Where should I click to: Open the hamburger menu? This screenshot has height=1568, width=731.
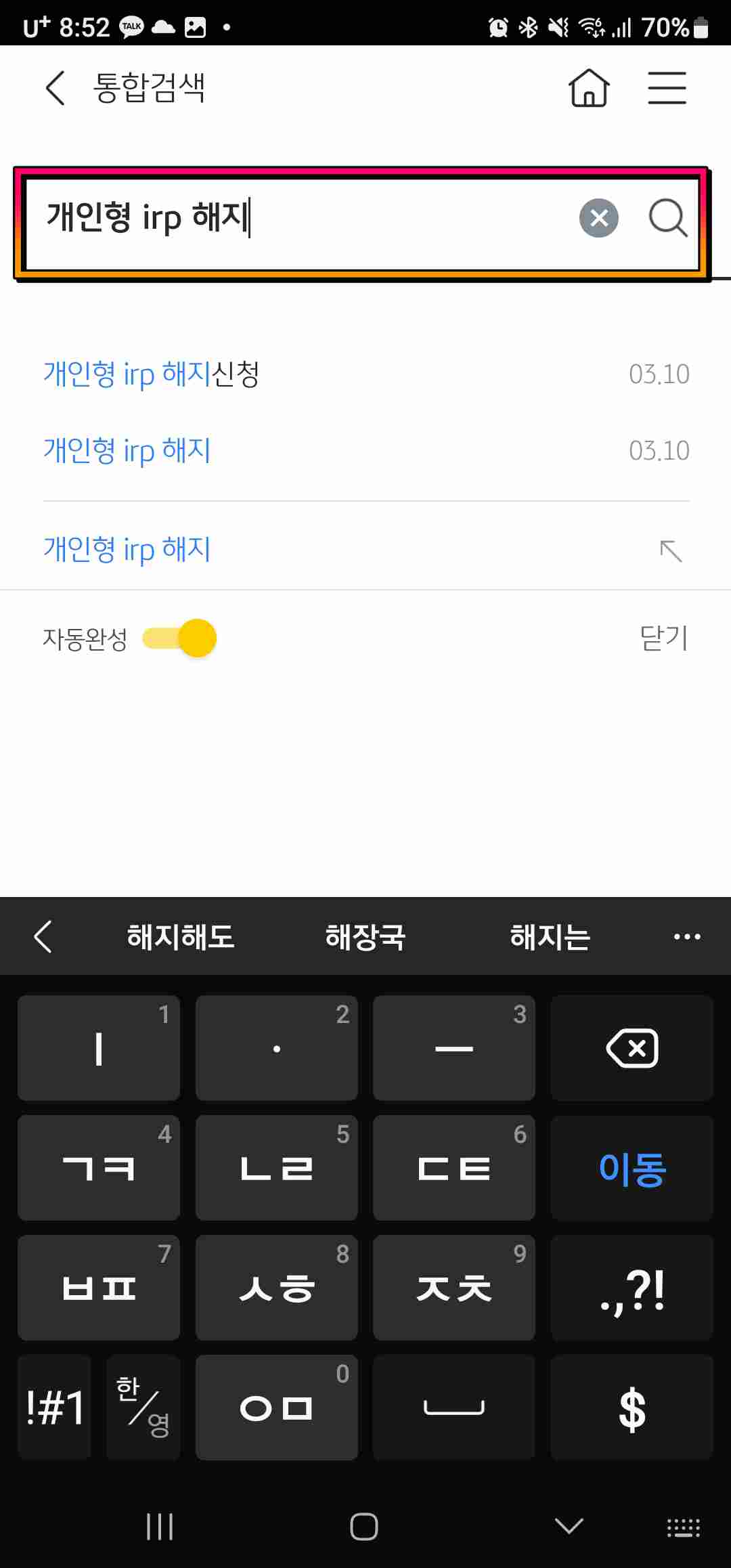pos(666,88)
